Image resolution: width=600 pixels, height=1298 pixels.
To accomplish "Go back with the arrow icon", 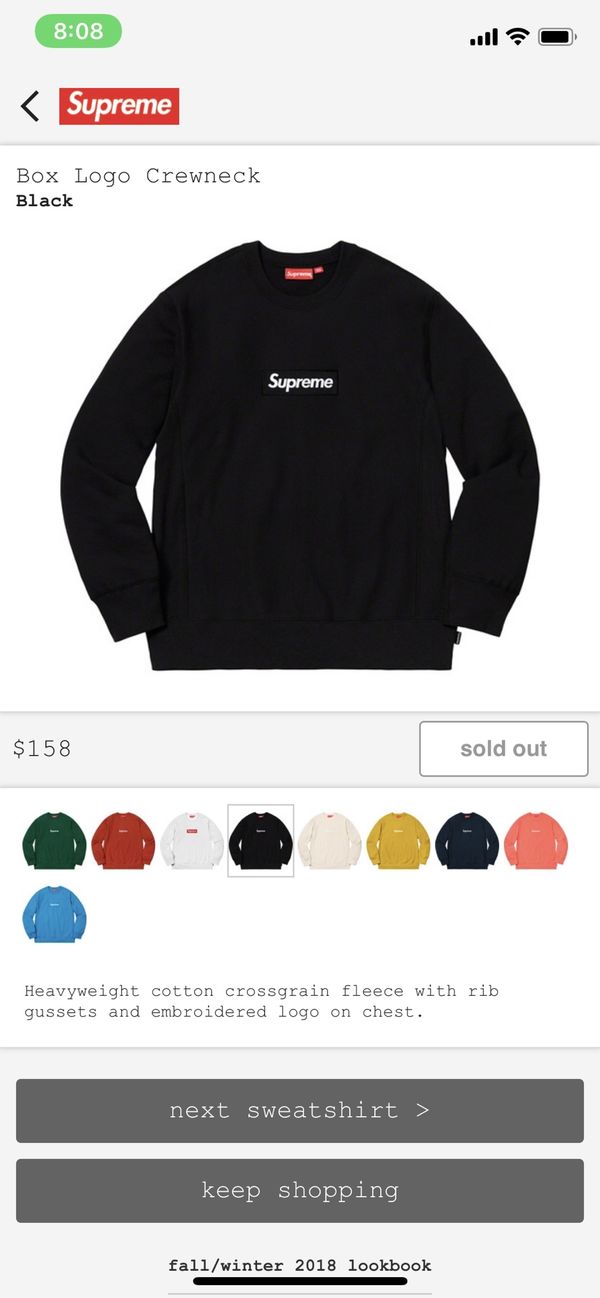I will [x=30, y=106].
